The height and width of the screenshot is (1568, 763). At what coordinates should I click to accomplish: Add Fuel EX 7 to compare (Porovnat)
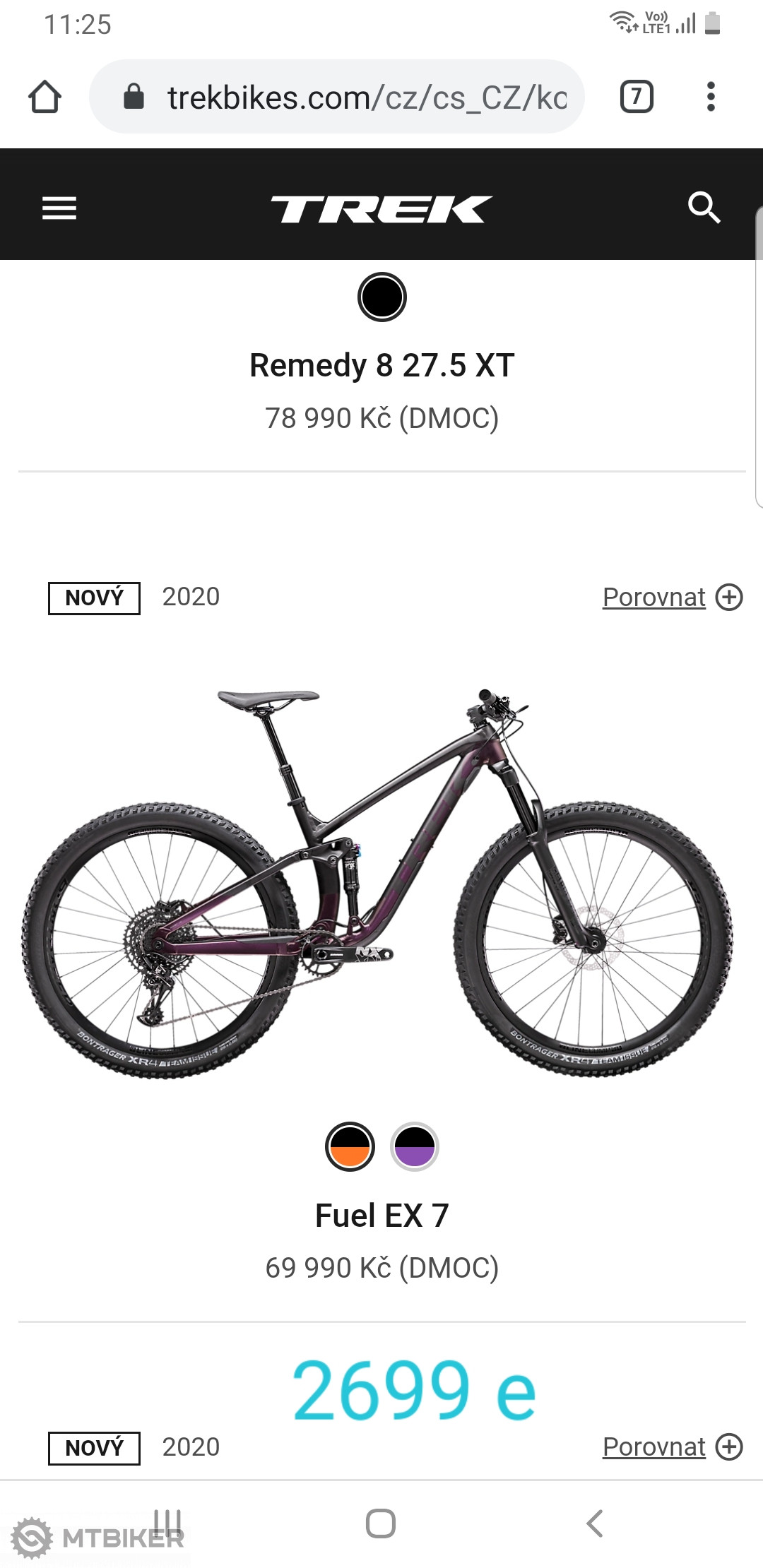[x=671, y=598]
